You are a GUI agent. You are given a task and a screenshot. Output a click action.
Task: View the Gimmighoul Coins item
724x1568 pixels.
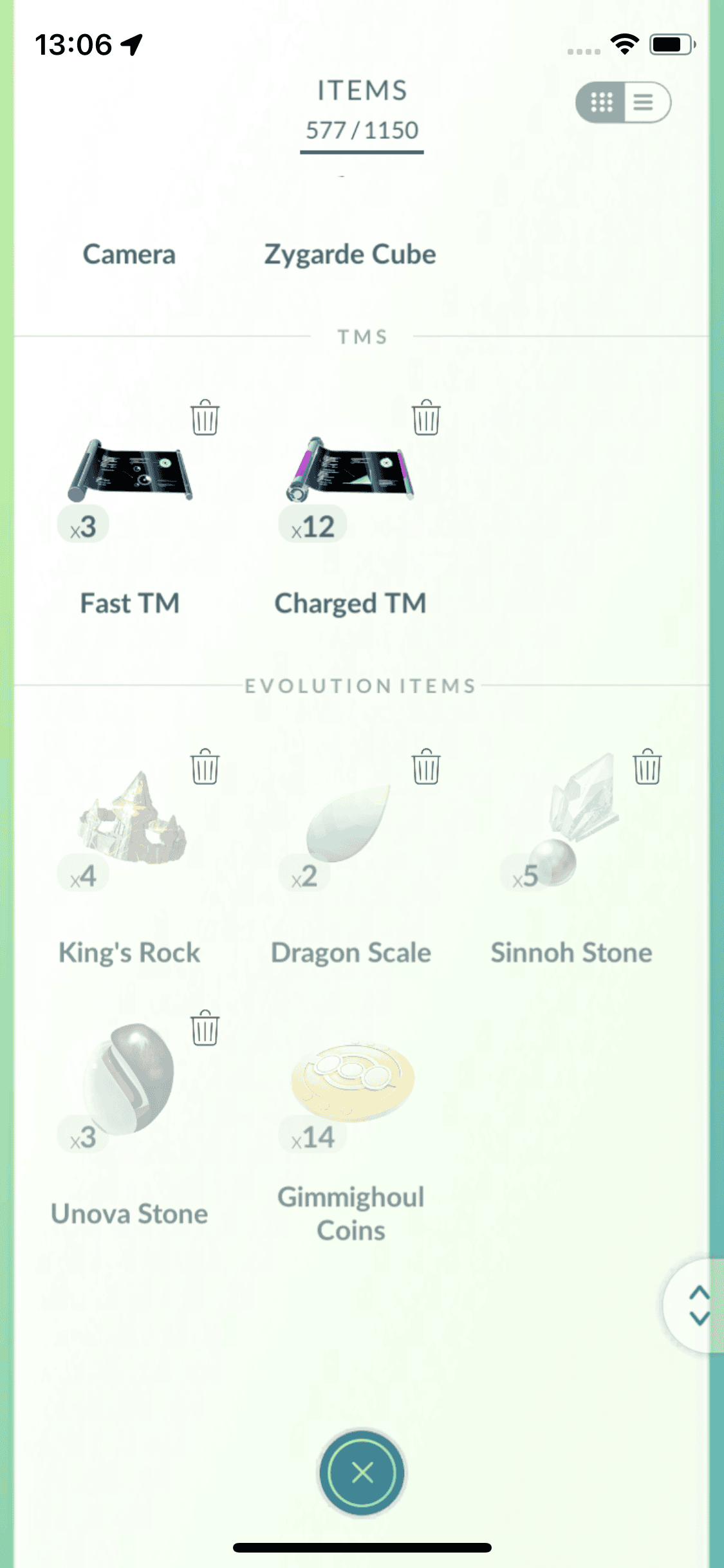pos(351,1081)
